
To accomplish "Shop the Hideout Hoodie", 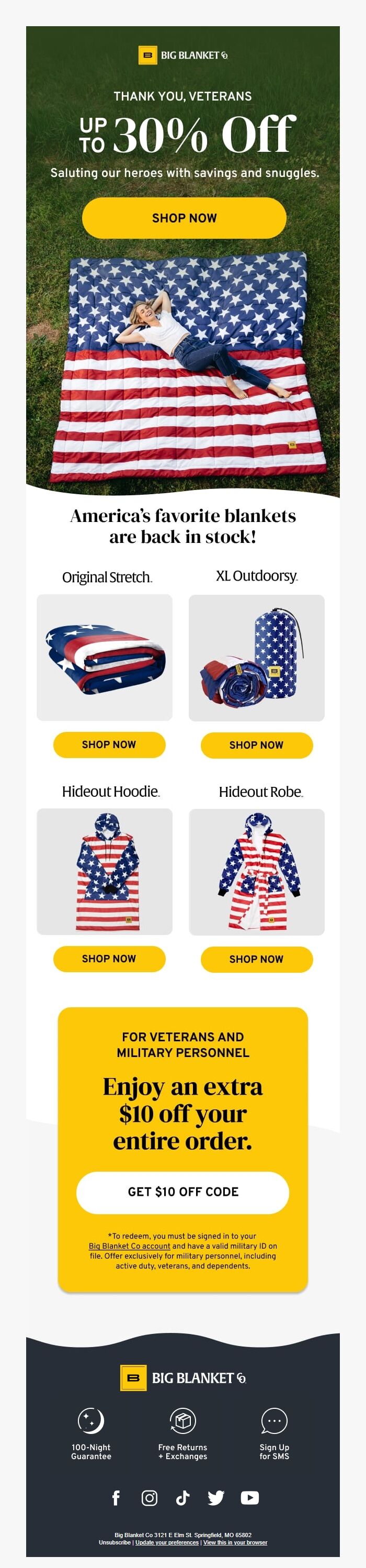I will [109, 959].
